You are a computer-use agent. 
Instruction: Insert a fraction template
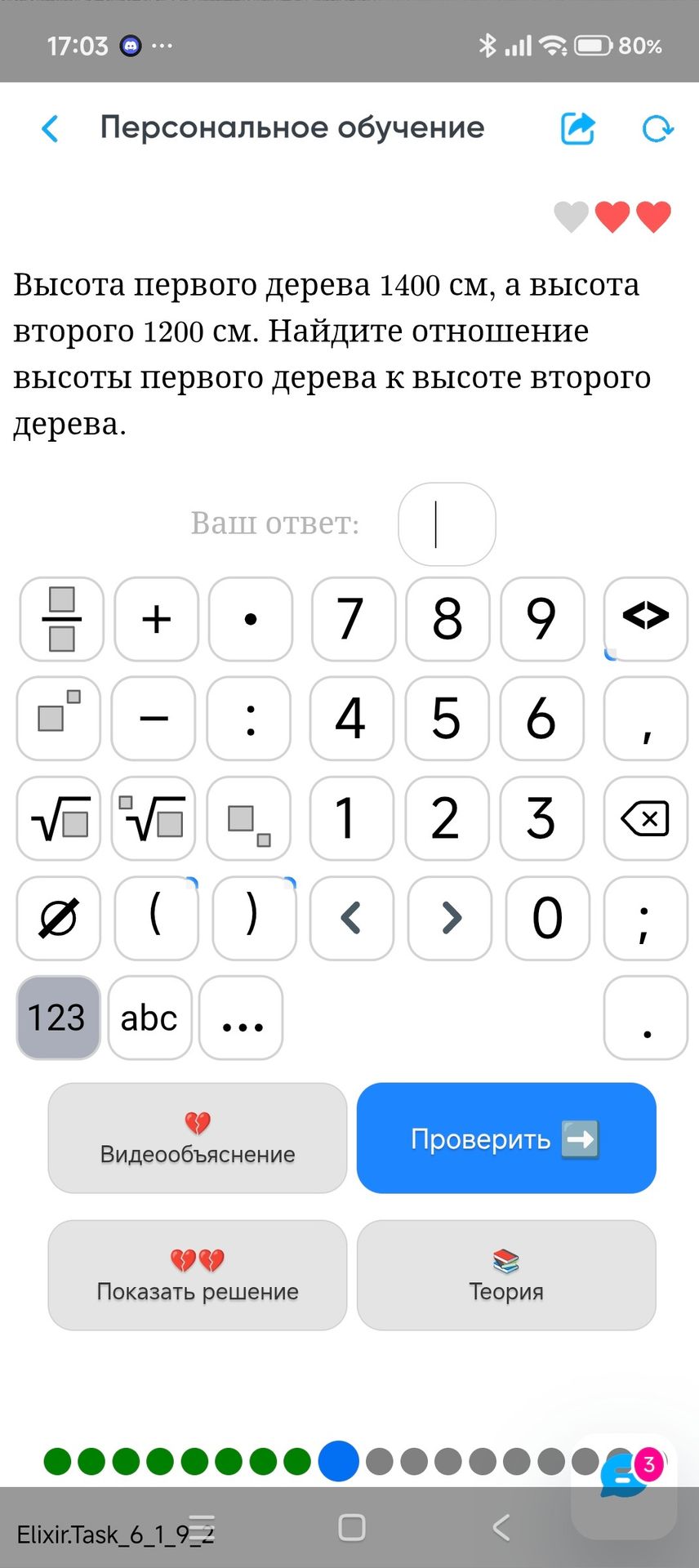(62, 619)
